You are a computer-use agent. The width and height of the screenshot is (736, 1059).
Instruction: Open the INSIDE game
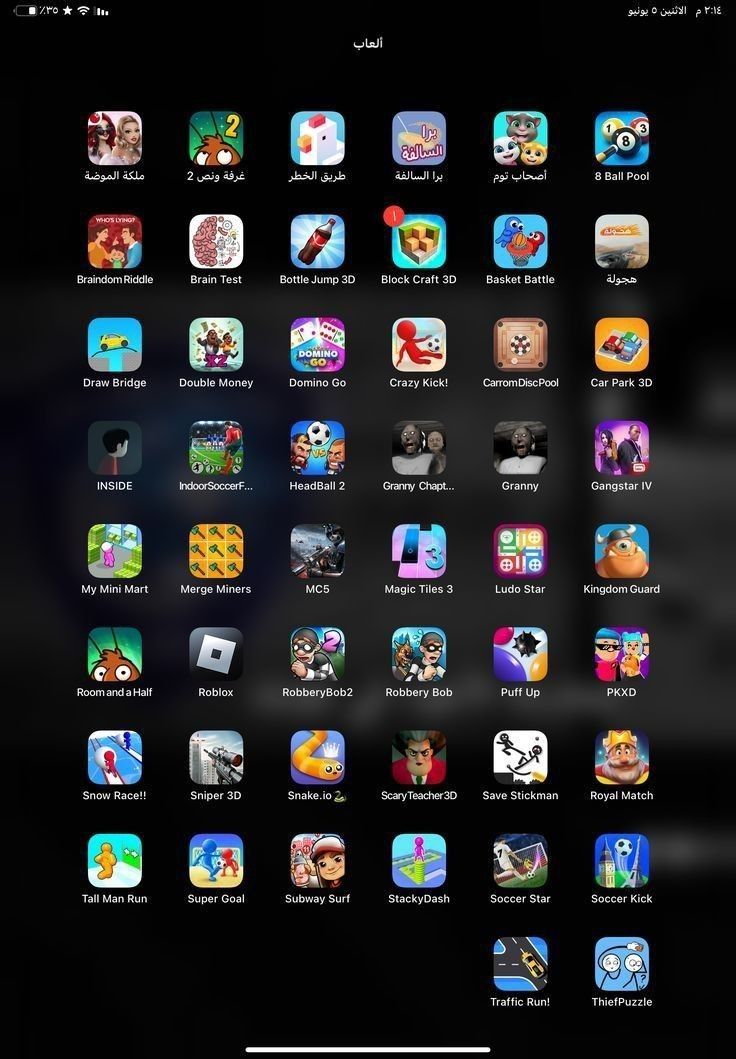pos(115,447)
